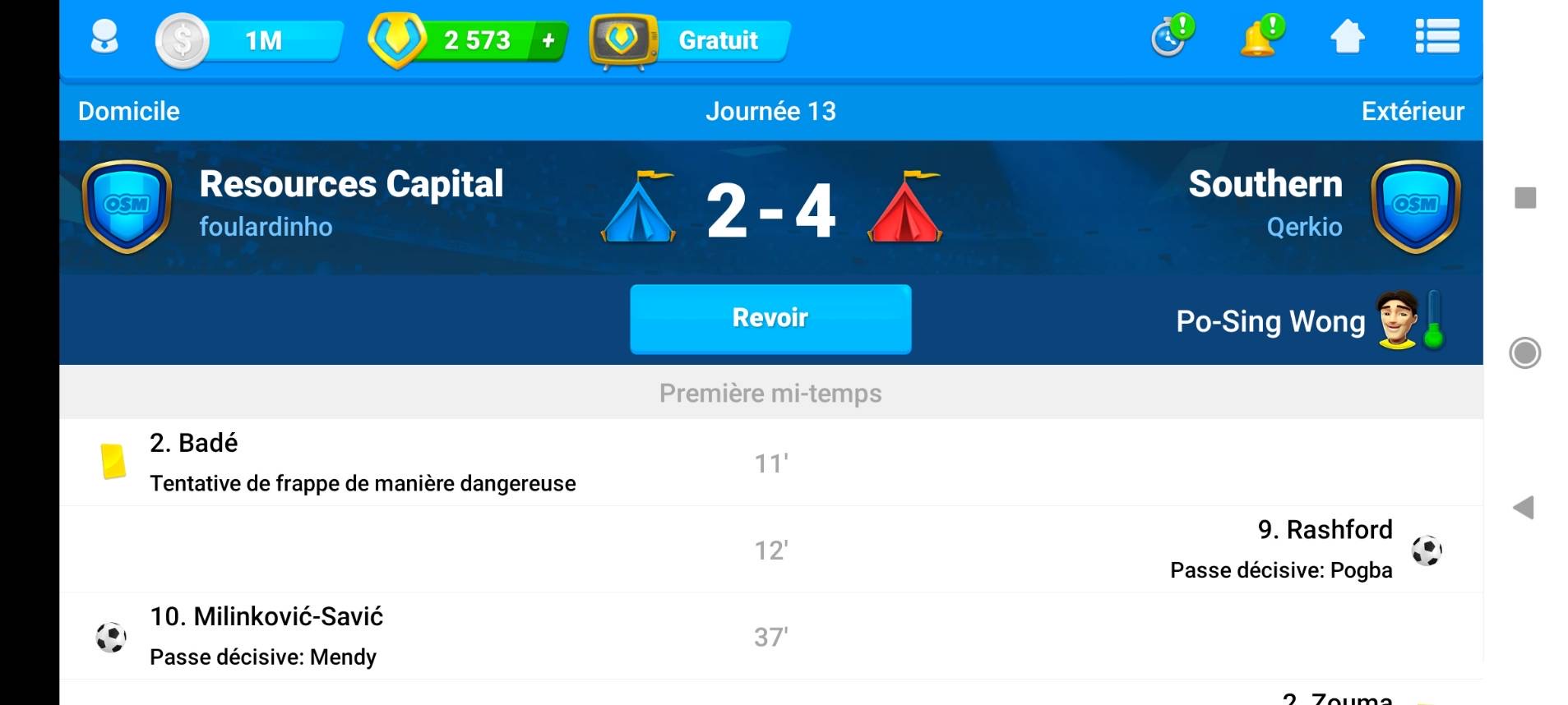Image resolution: width=1568 pixels, height=705 pixels.
Task: Tap Revoir to replay the match
Action: (770, 319)
